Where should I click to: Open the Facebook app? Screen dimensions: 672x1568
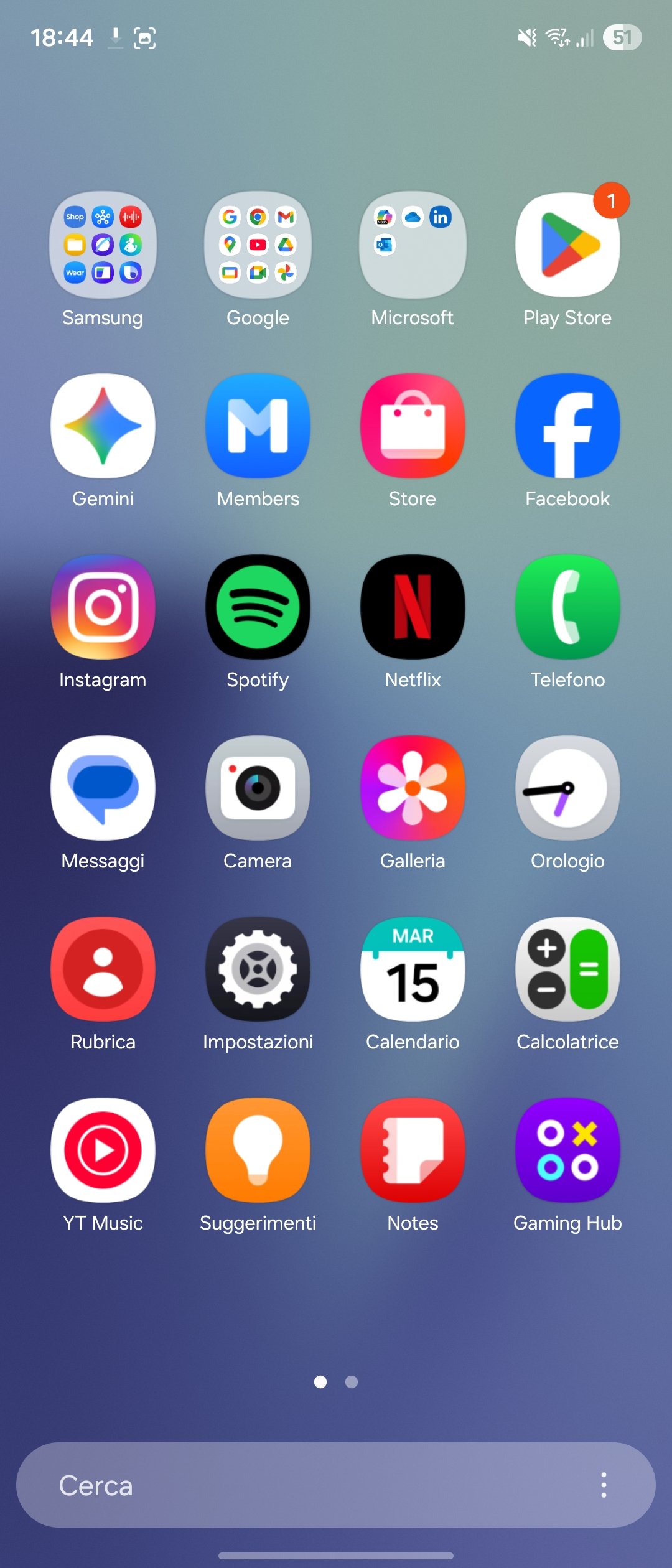click(x=567, y=426)
